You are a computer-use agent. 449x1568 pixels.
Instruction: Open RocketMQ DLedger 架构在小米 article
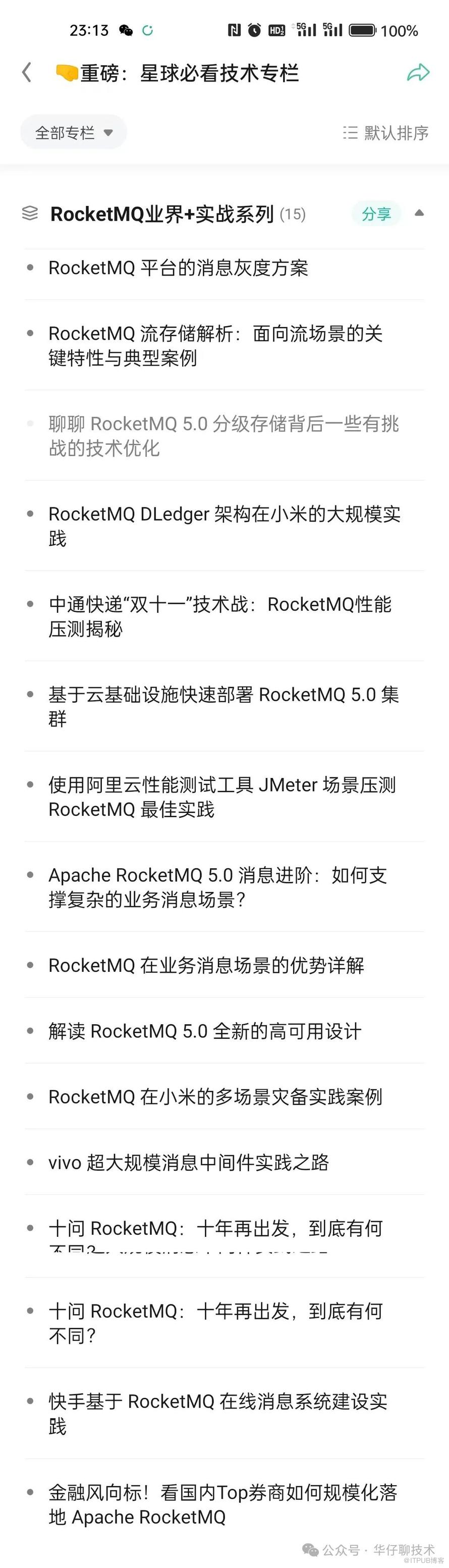click(x=224, y=526)
